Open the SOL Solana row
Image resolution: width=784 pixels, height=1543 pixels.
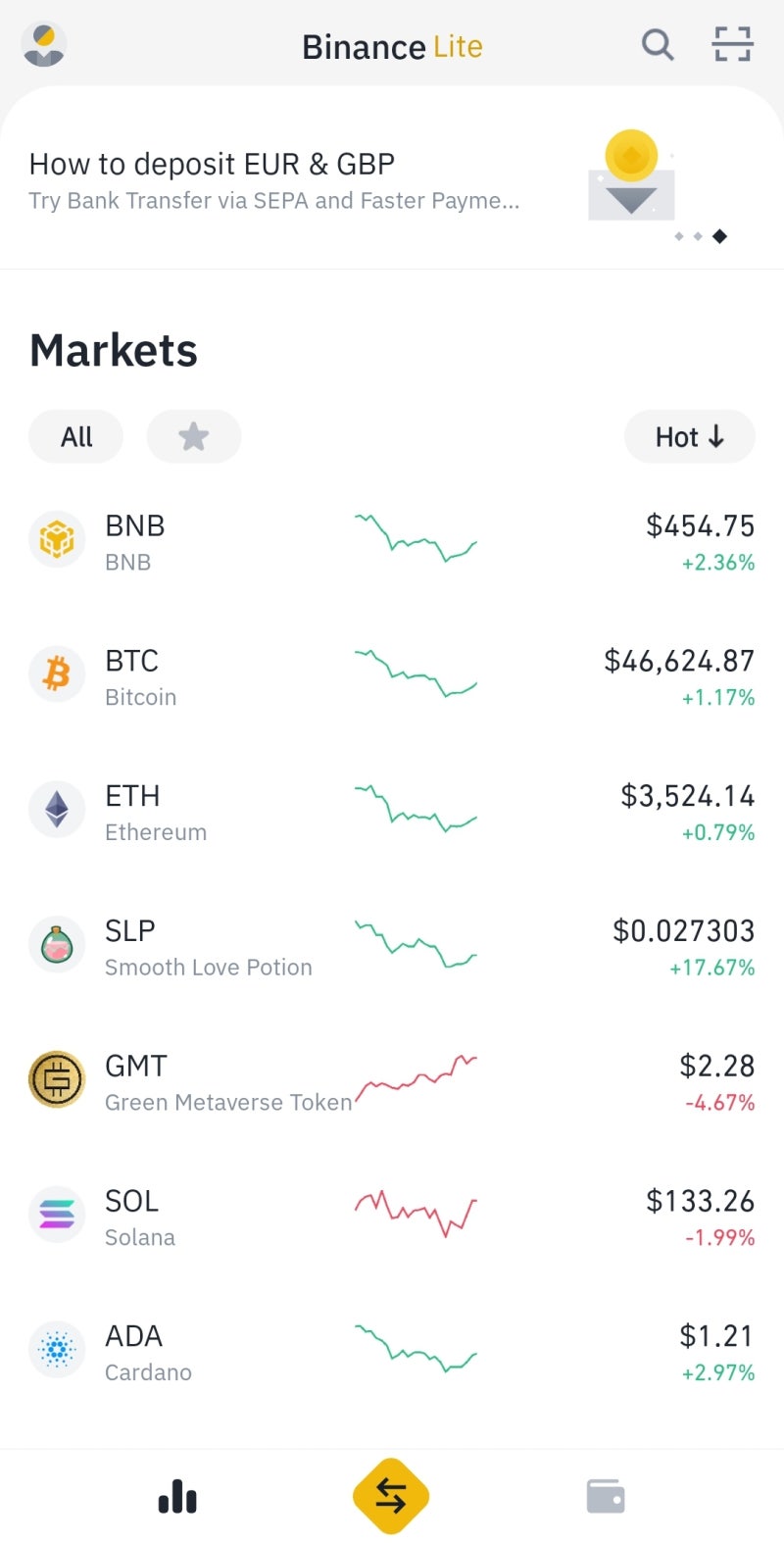392,1218
